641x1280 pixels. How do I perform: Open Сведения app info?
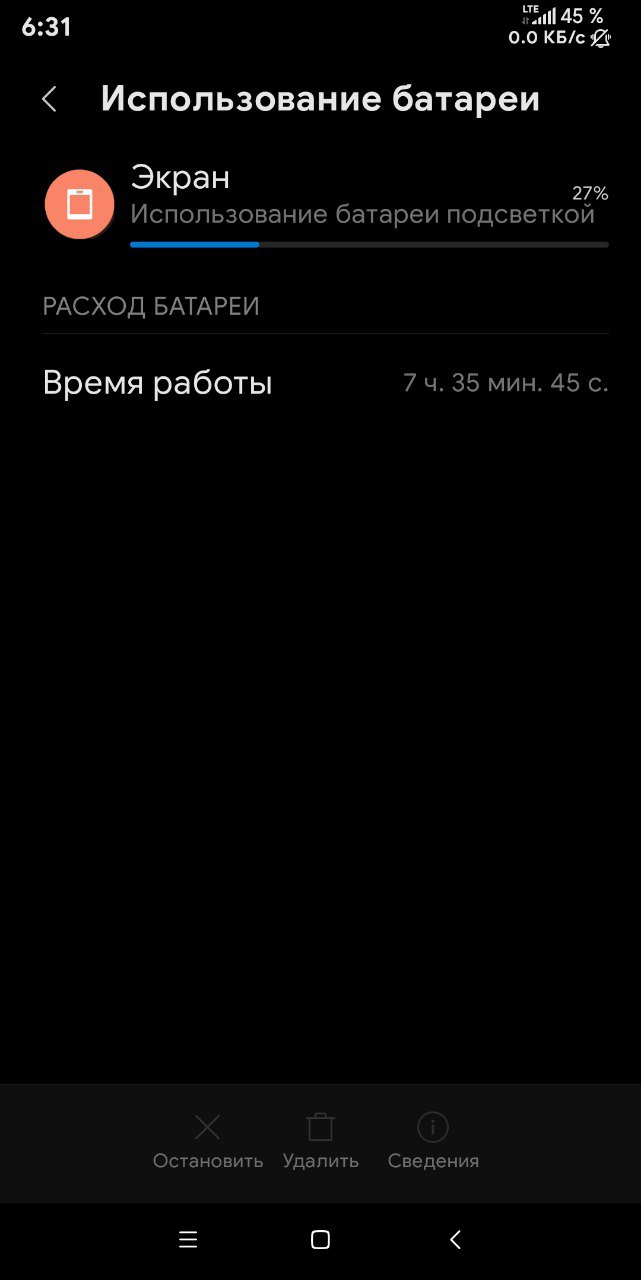(x=433, y=1140)
